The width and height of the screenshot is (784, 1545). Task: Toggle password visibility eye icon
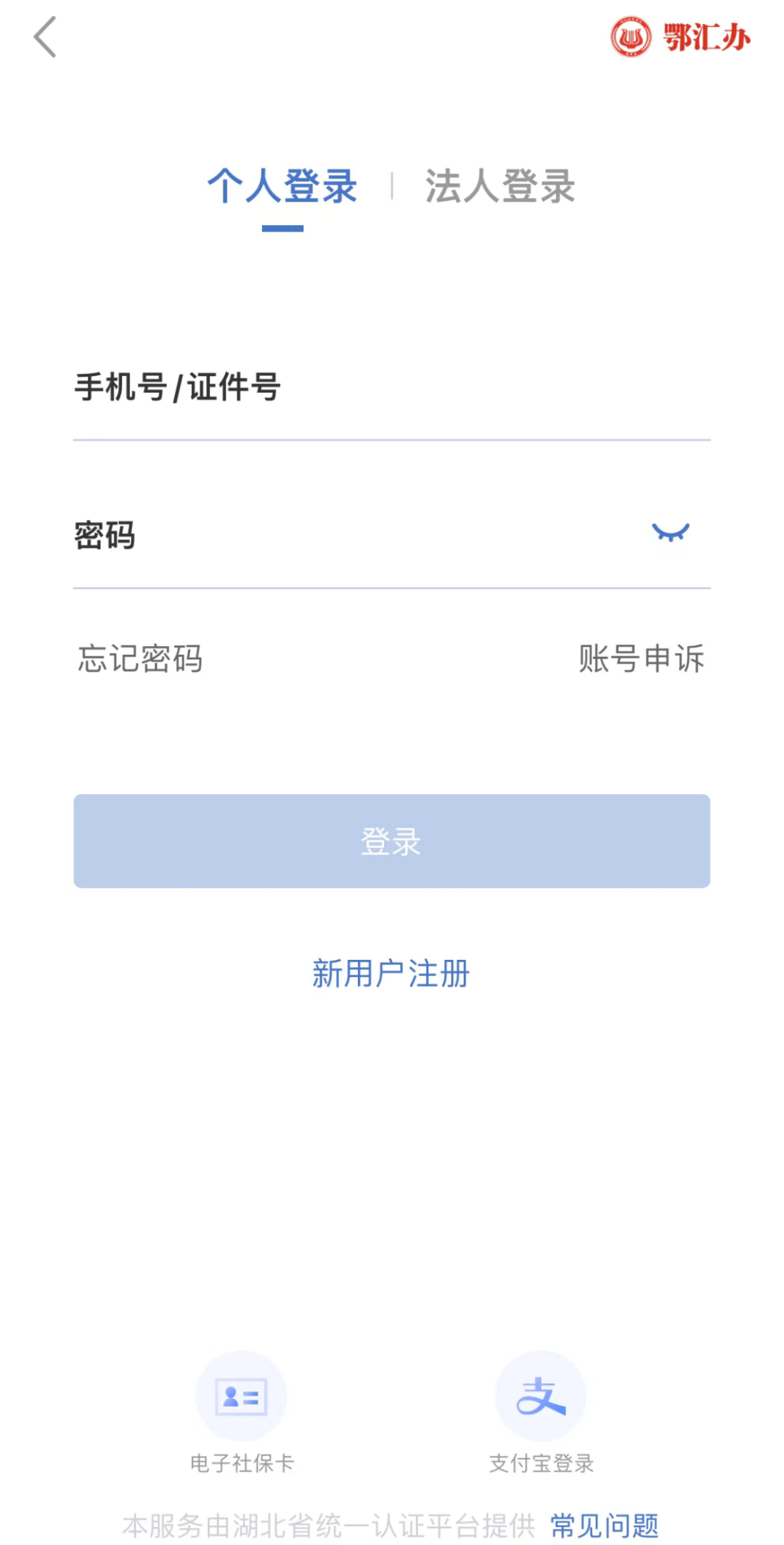click(x=671, y=533)
